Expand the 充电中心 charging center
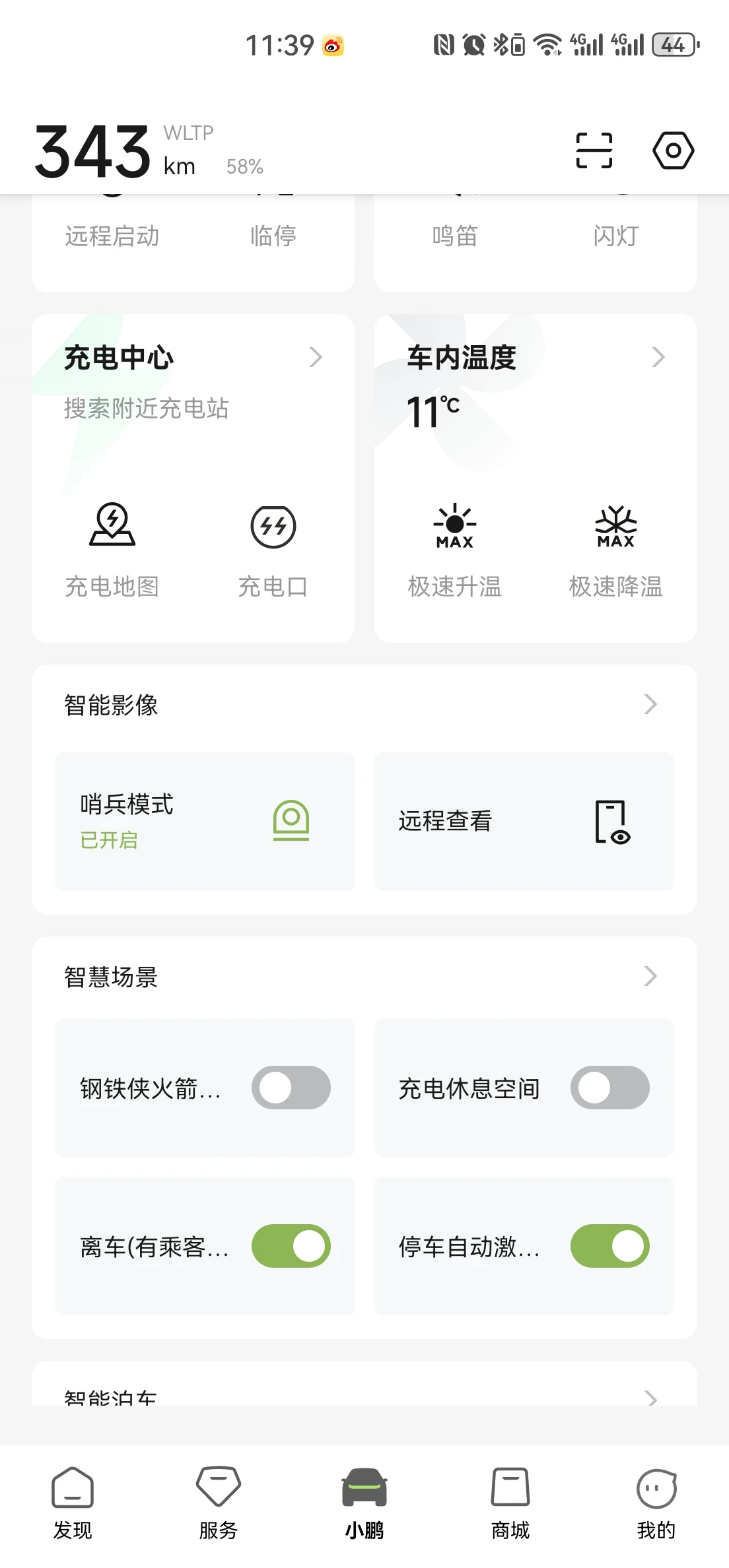Viewport: 729px width, 1568px height. 316,357
